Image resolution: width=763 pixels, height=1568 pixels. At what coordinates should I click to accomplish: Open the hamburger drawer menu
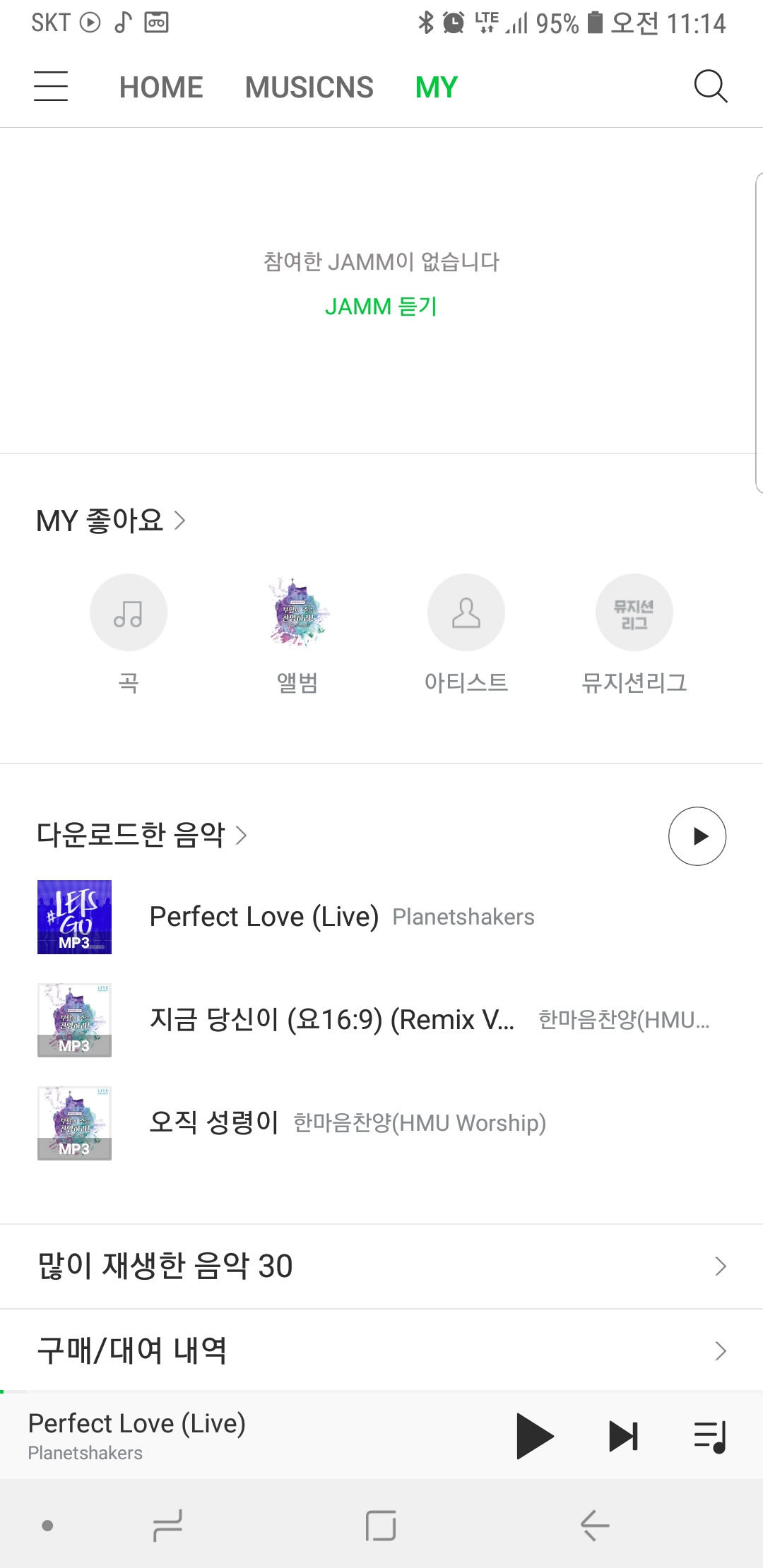point(51,87)
